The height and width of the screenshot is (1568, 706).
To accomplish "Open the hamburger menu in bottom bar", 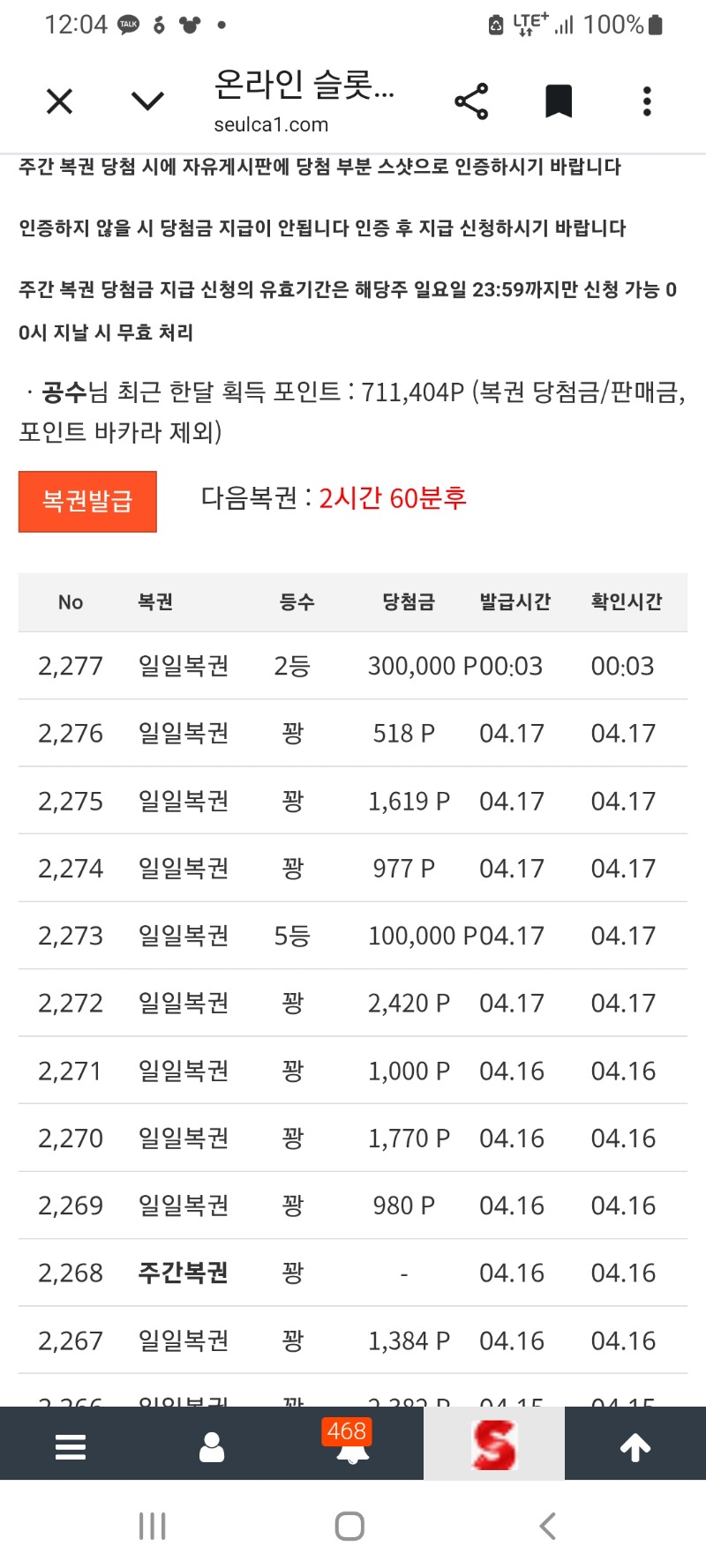I will click(x=71, y=1446).
